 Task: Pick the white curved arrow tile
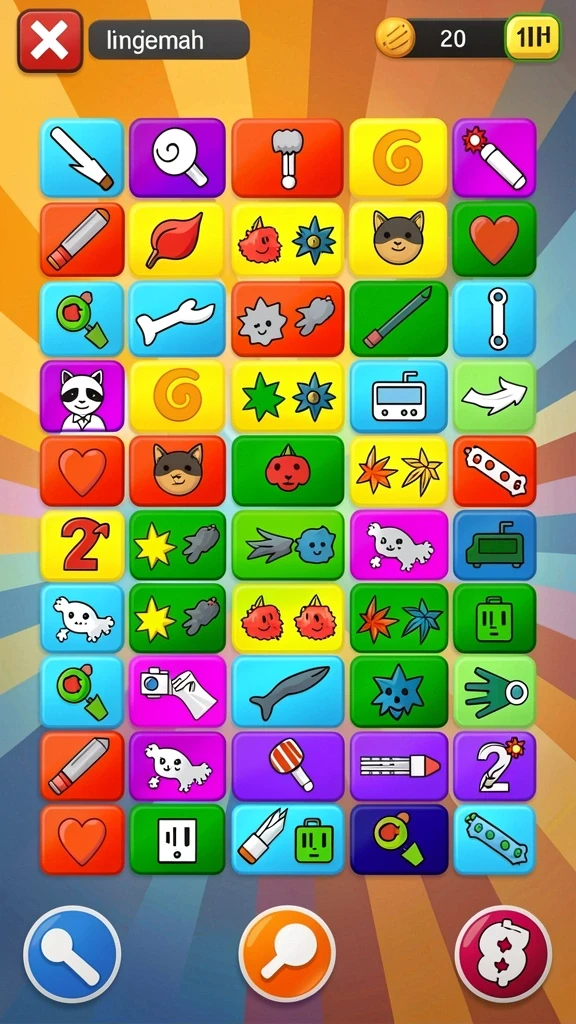click(x=494, y=396)
